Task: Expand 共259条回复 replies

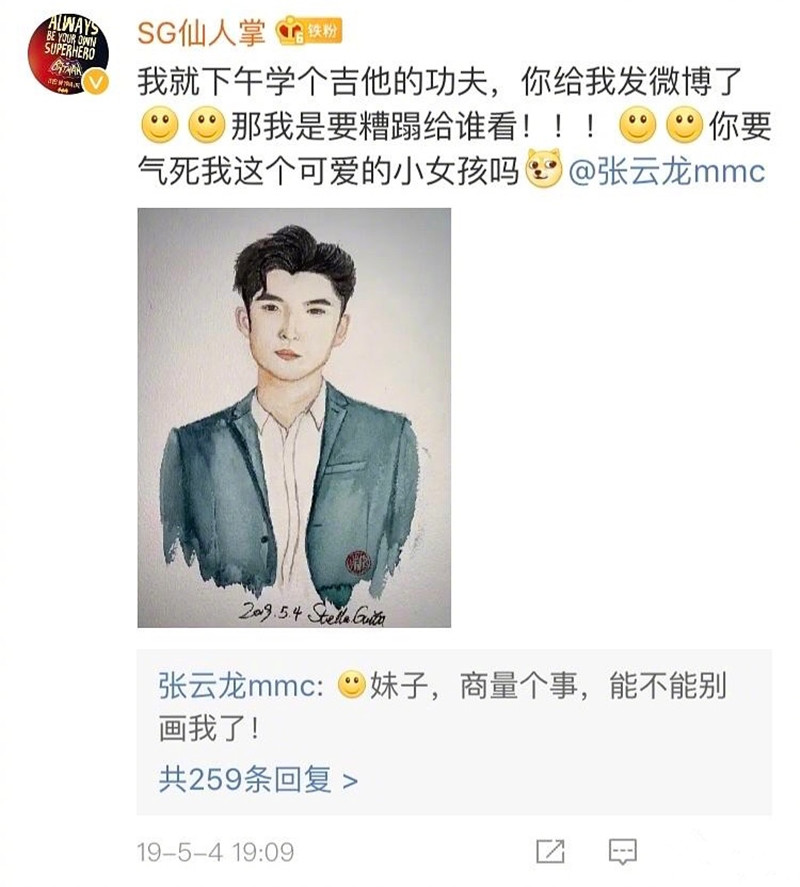Action: [x=257, y=779]
